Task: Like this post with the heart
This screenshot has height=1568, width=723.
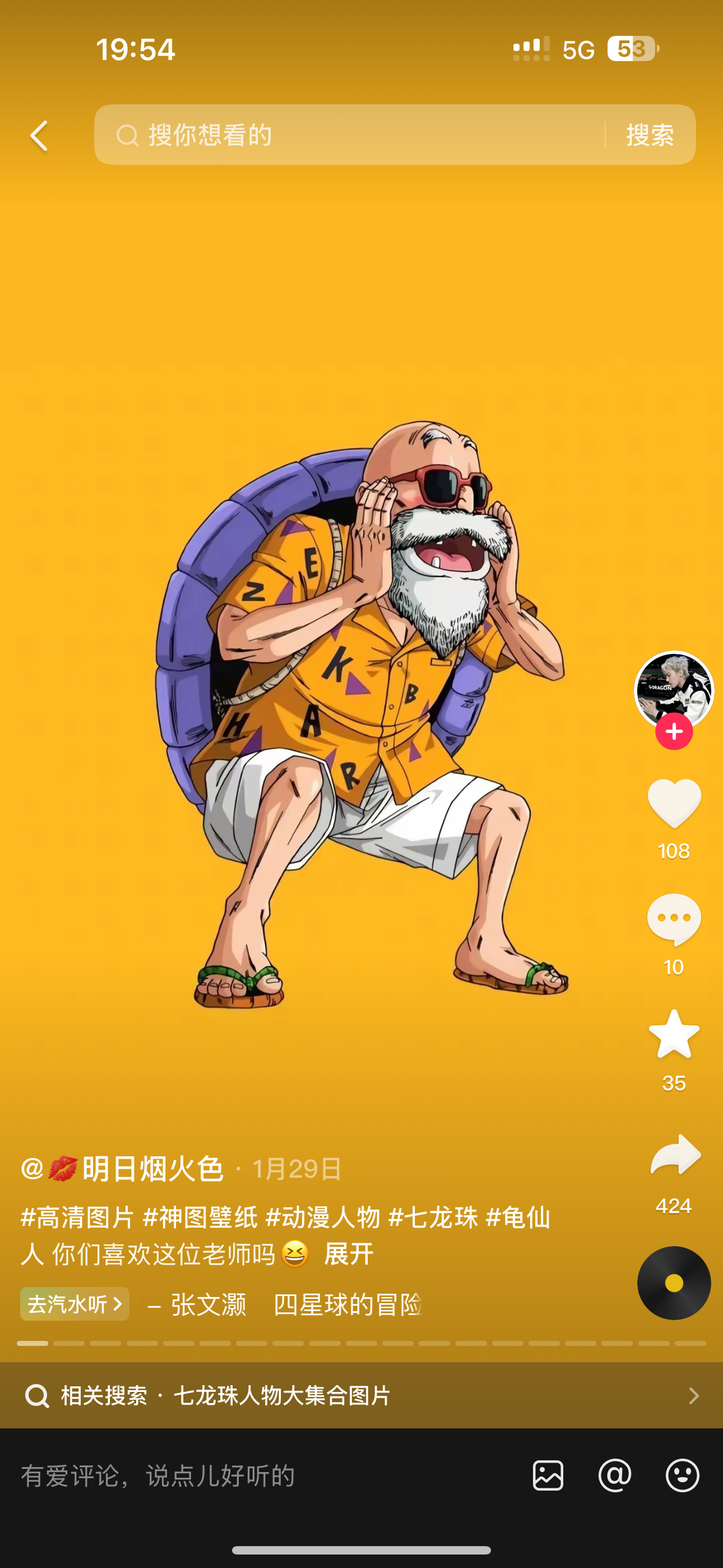Action: [x=674, y=804]
